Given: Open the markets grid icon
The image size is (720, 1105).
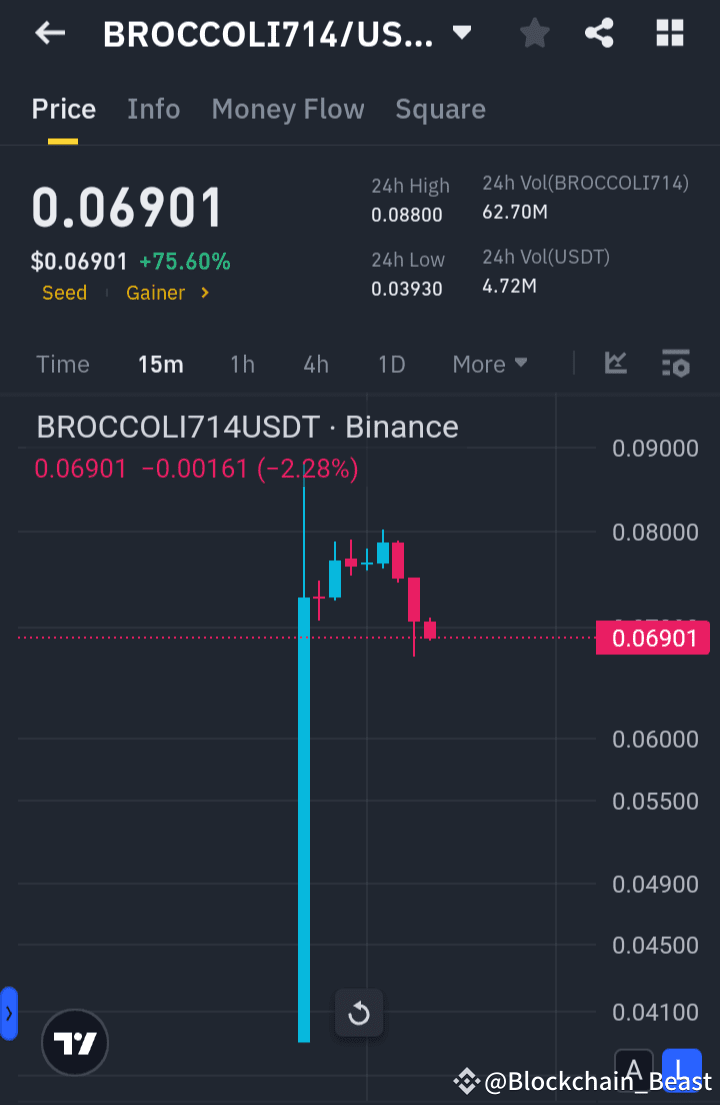Looking at the screenshot, I should (x=669, y=33).
